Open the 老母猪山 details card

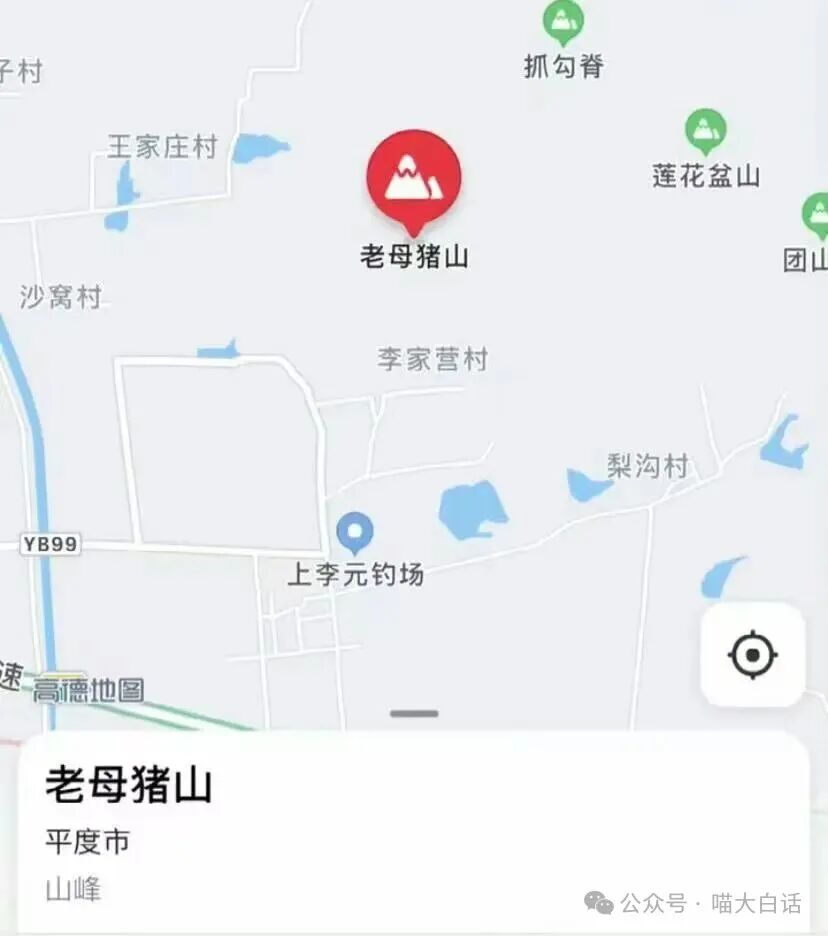coord(413,832)
